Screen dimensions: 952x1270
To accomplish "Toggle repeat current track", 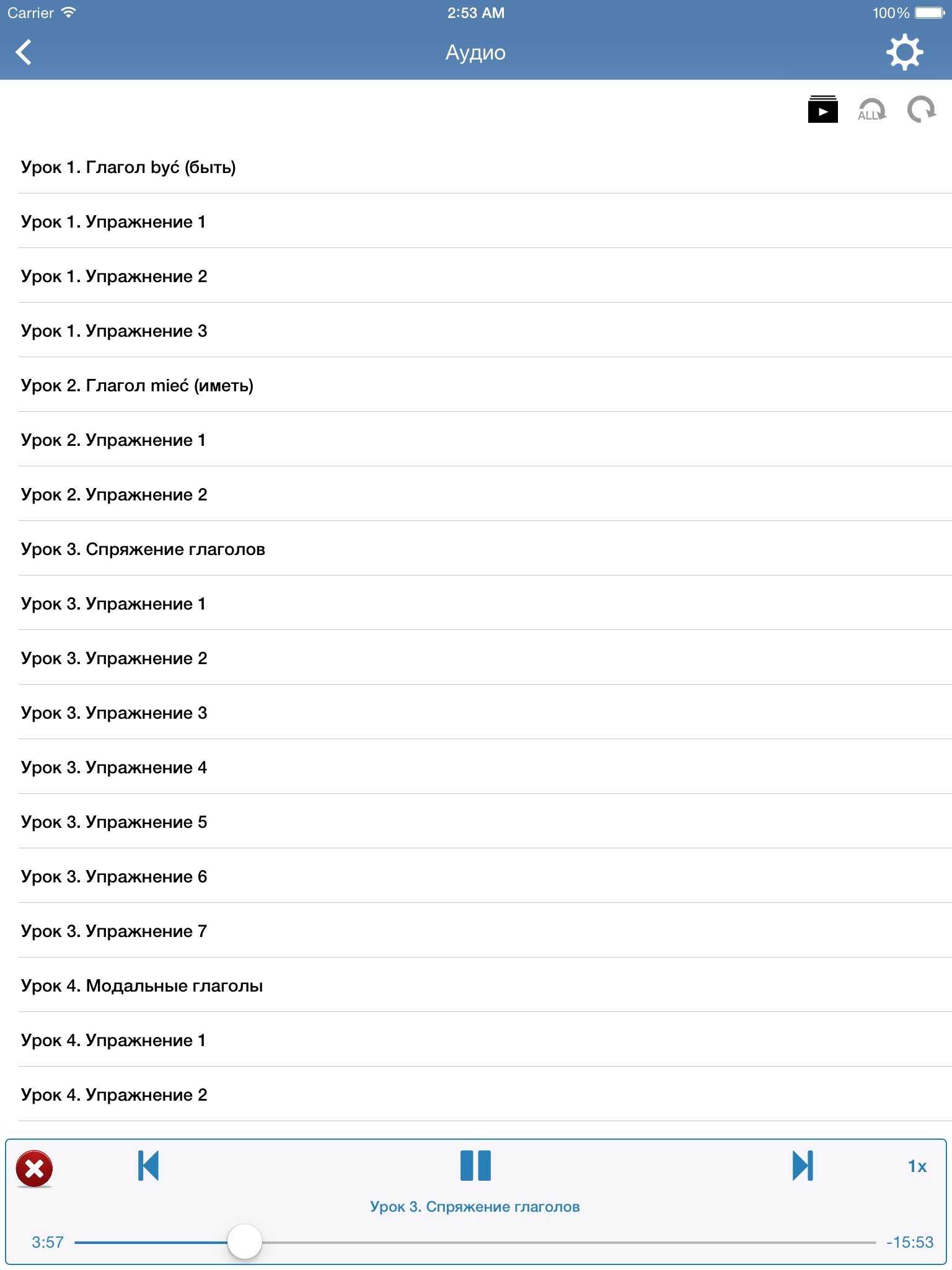I will 921,110.
